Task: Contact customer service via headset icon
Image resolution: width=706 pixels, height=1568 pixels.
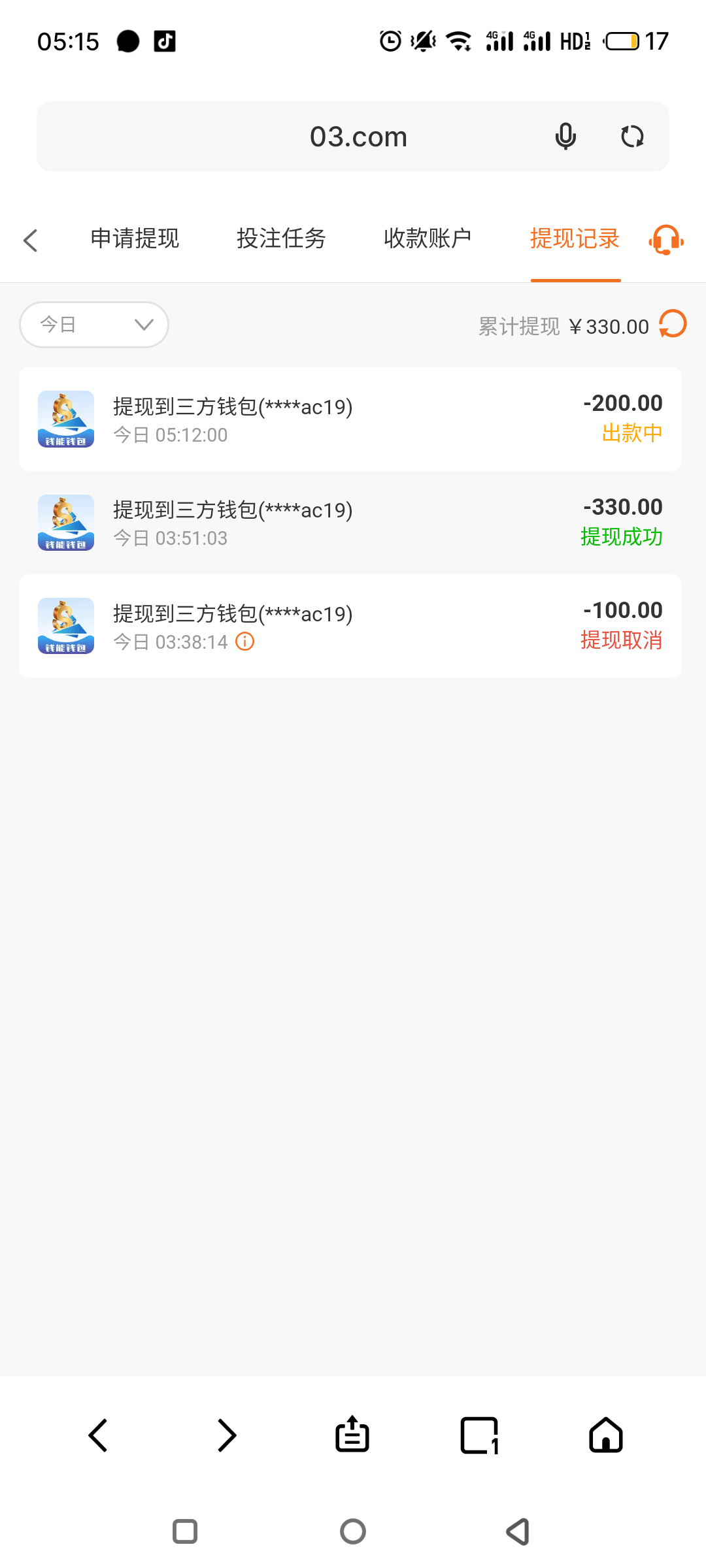Action: click(x=666, y=240)
